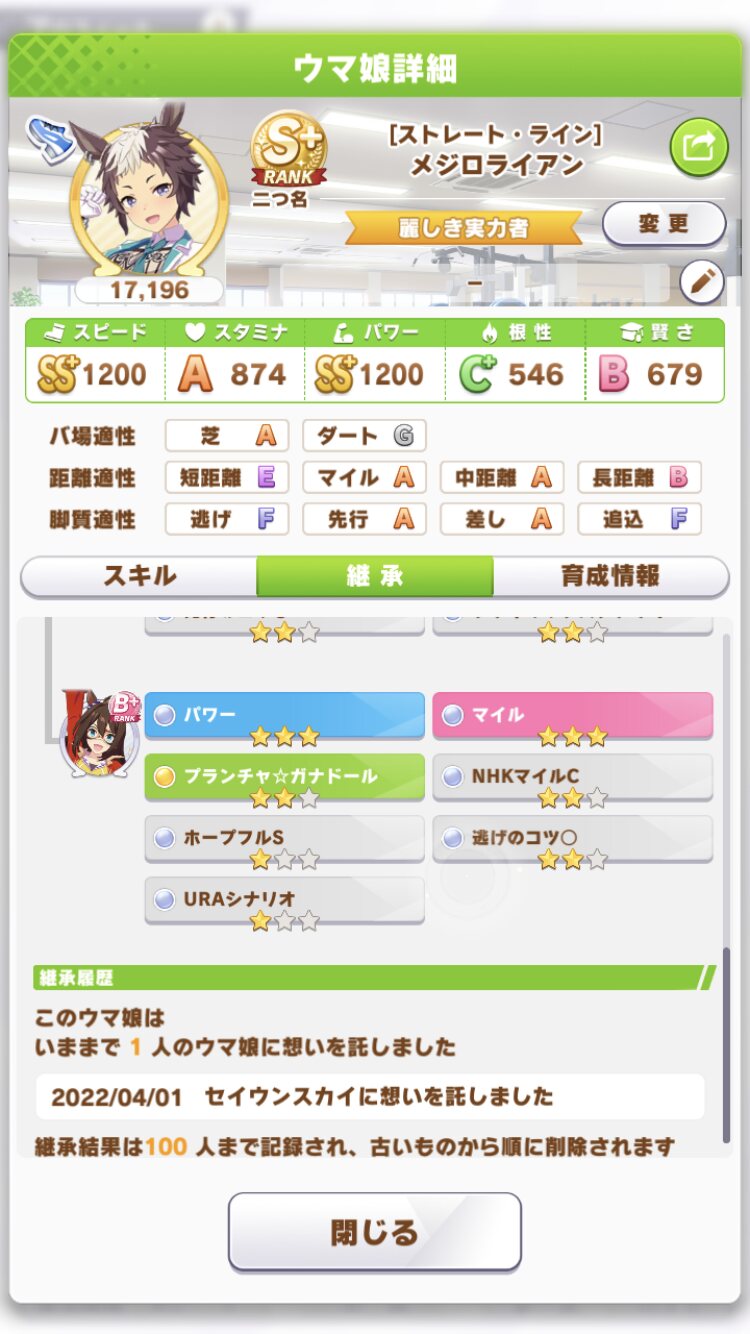The height and width of the screenshot is (1334, 750).
Task: Tap the NHKマイルC factor
Action: (573, 777)
